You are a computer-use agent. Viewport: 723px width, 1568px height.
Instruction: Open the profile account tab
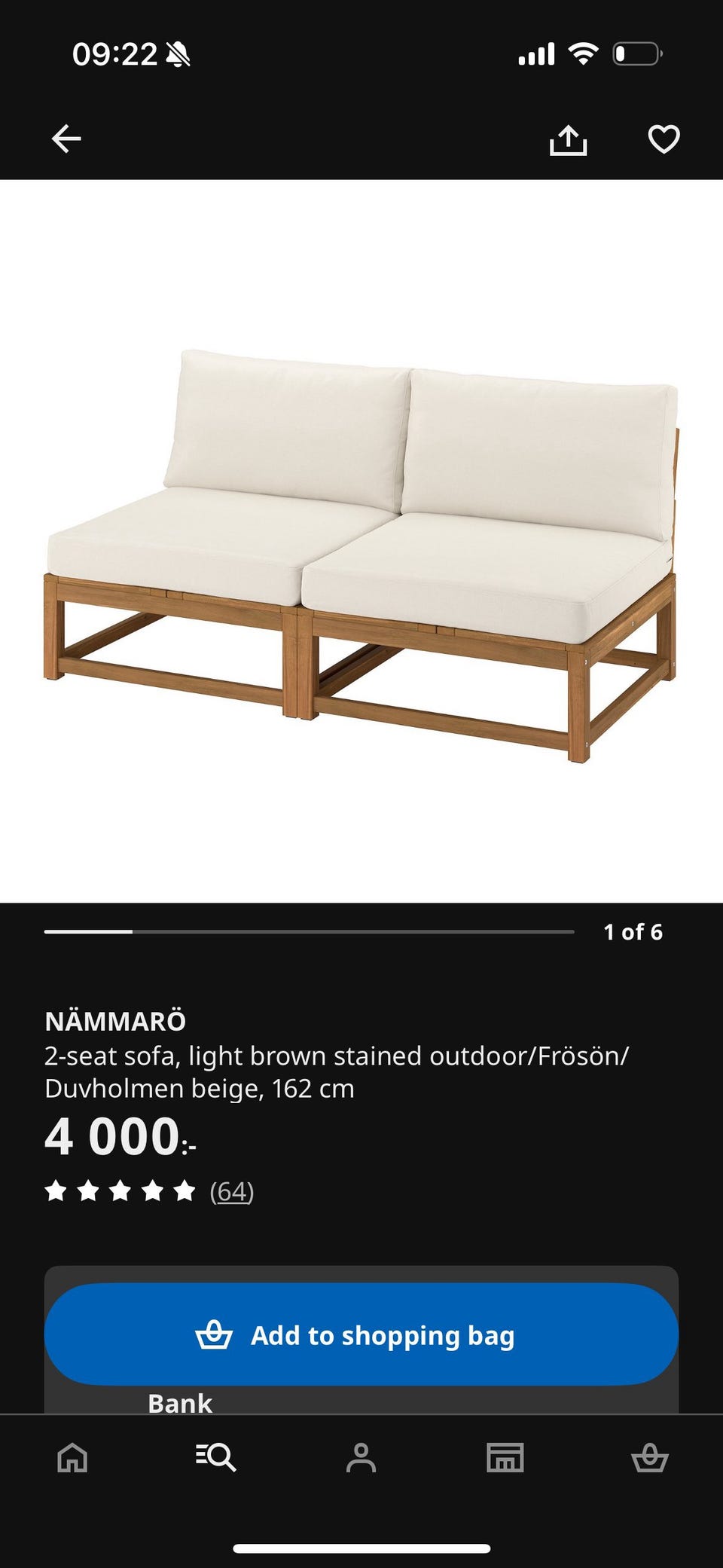click(x=361, y=1457)
